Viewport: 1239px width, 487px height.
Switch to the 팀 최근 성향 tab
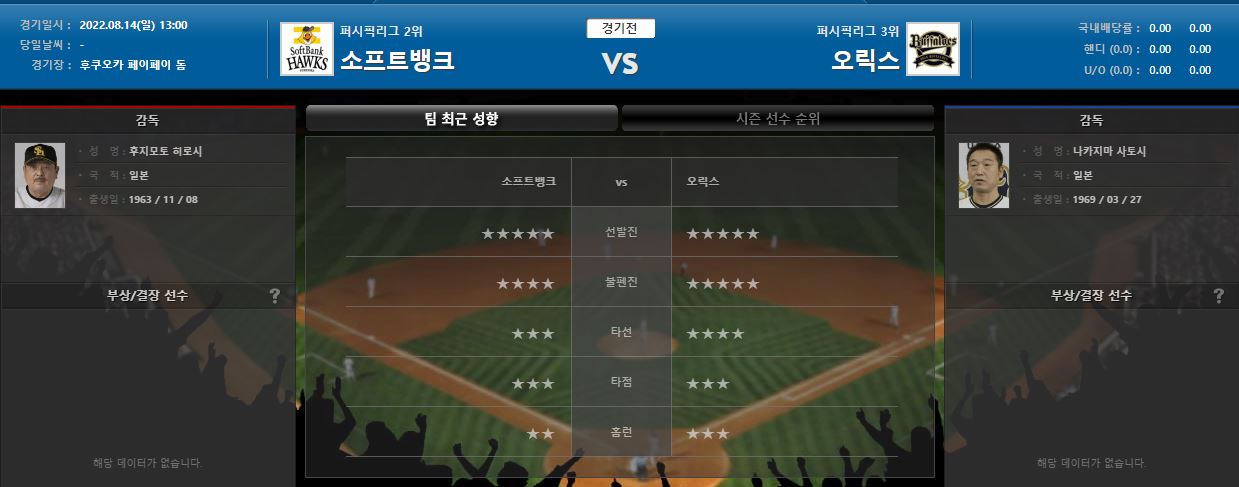point(461,119)
